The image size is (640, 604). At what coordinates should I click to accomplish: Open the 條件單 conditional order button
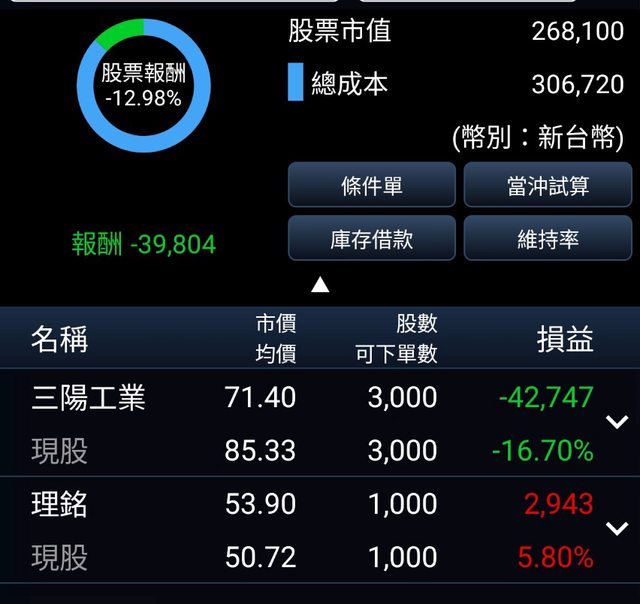[371, 185]
